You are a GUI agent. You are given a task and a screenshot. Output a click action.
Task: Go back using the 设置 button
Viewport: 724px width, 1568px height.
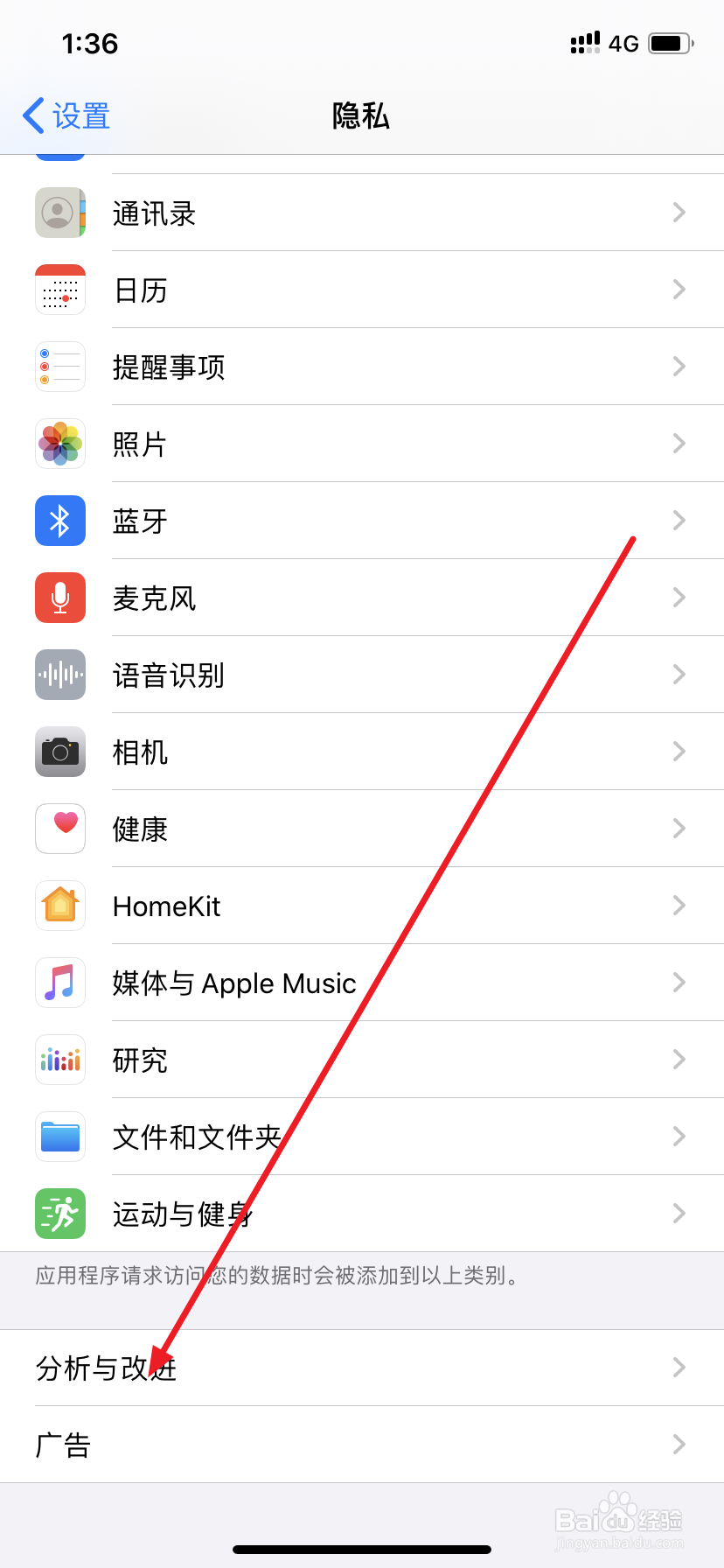[63, 115]
